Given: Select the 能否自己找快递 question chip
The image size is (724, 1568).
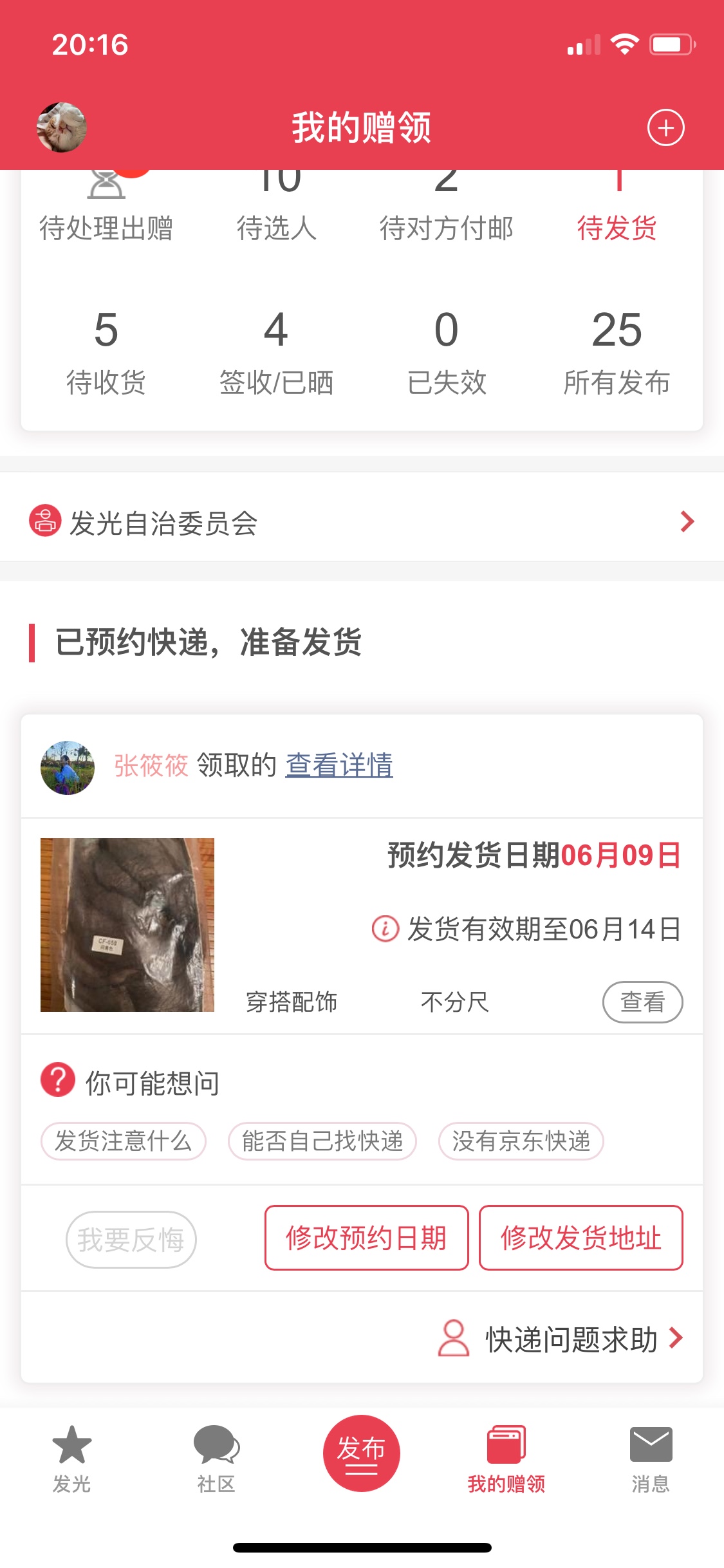Looking at the screenshot, I should pos(322,1141).
